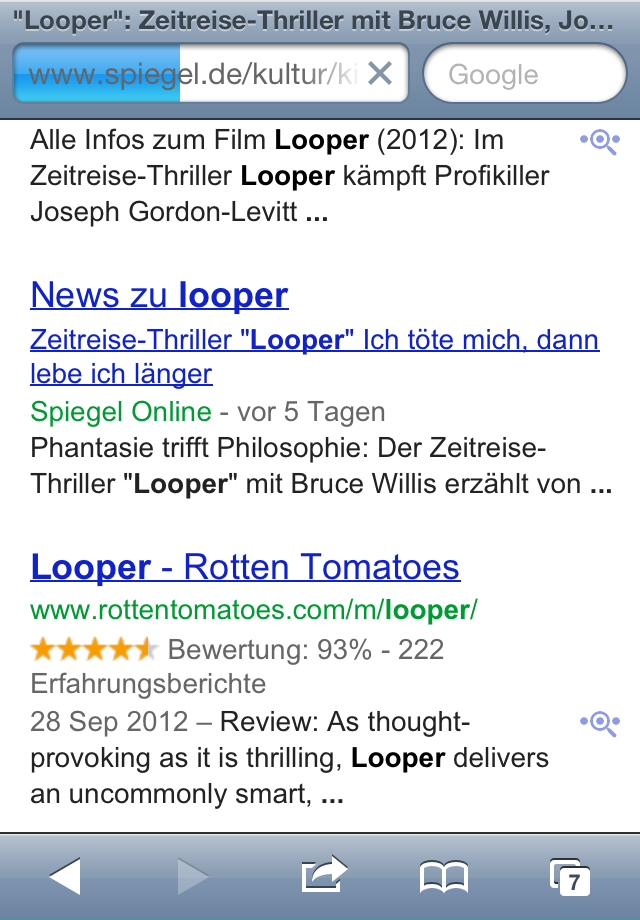Go back to the previous page
This screenshot has height=920, width=640.
point(65,876)
